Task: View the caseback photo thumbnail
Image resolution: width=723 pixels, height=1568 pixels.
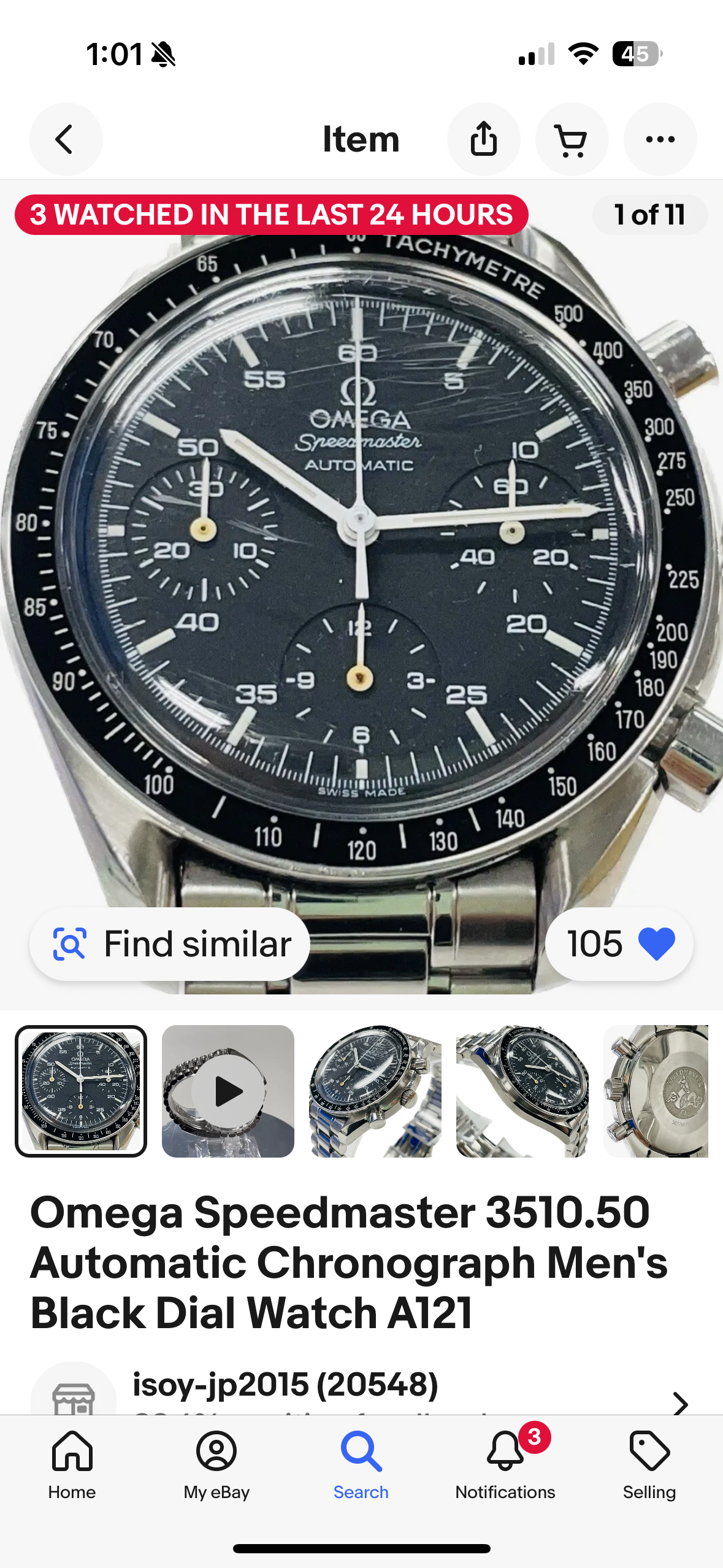Action: click(656, 1091)
